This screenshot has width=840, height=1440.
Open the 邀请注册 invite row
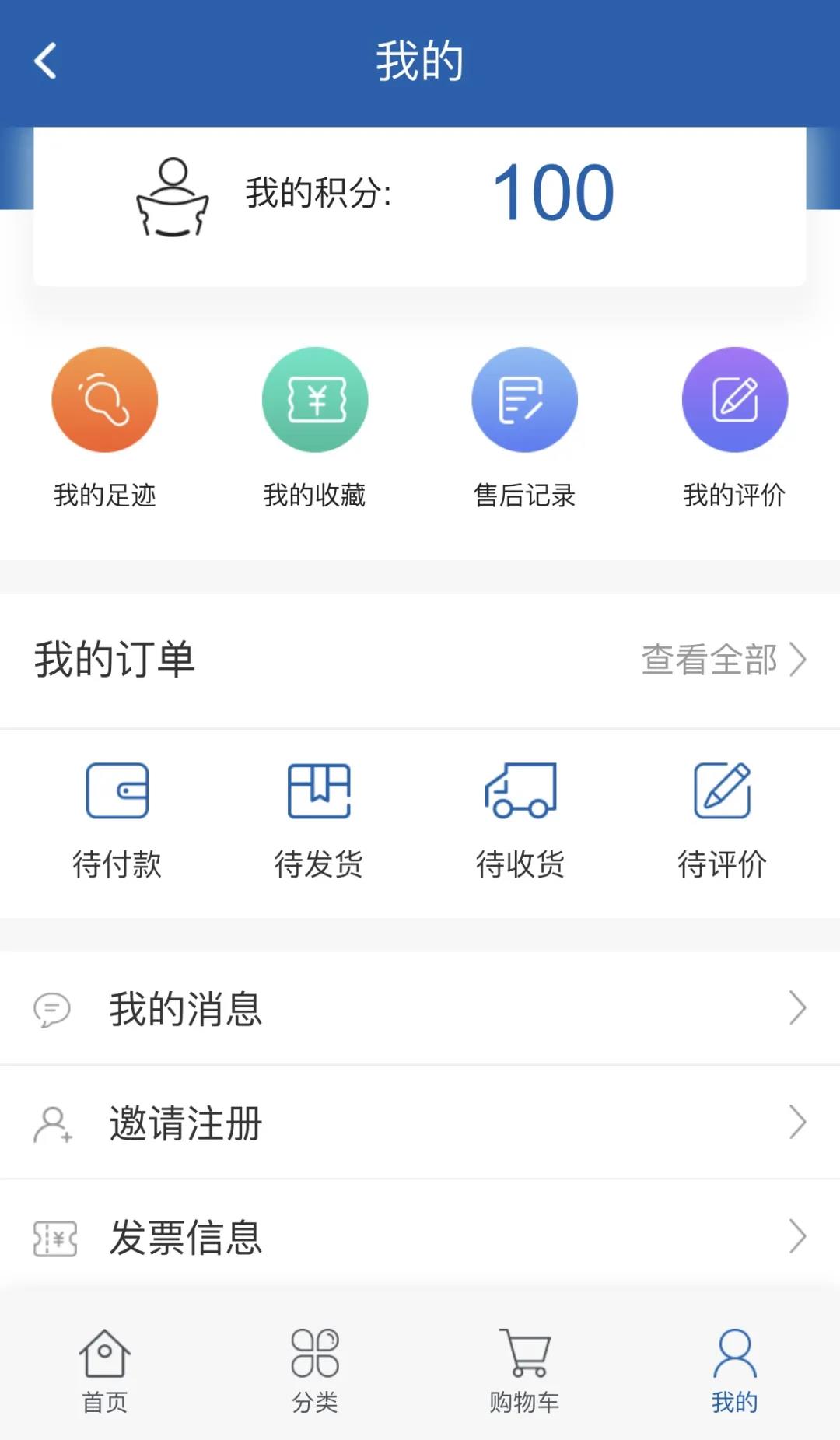pos(420,1123)
